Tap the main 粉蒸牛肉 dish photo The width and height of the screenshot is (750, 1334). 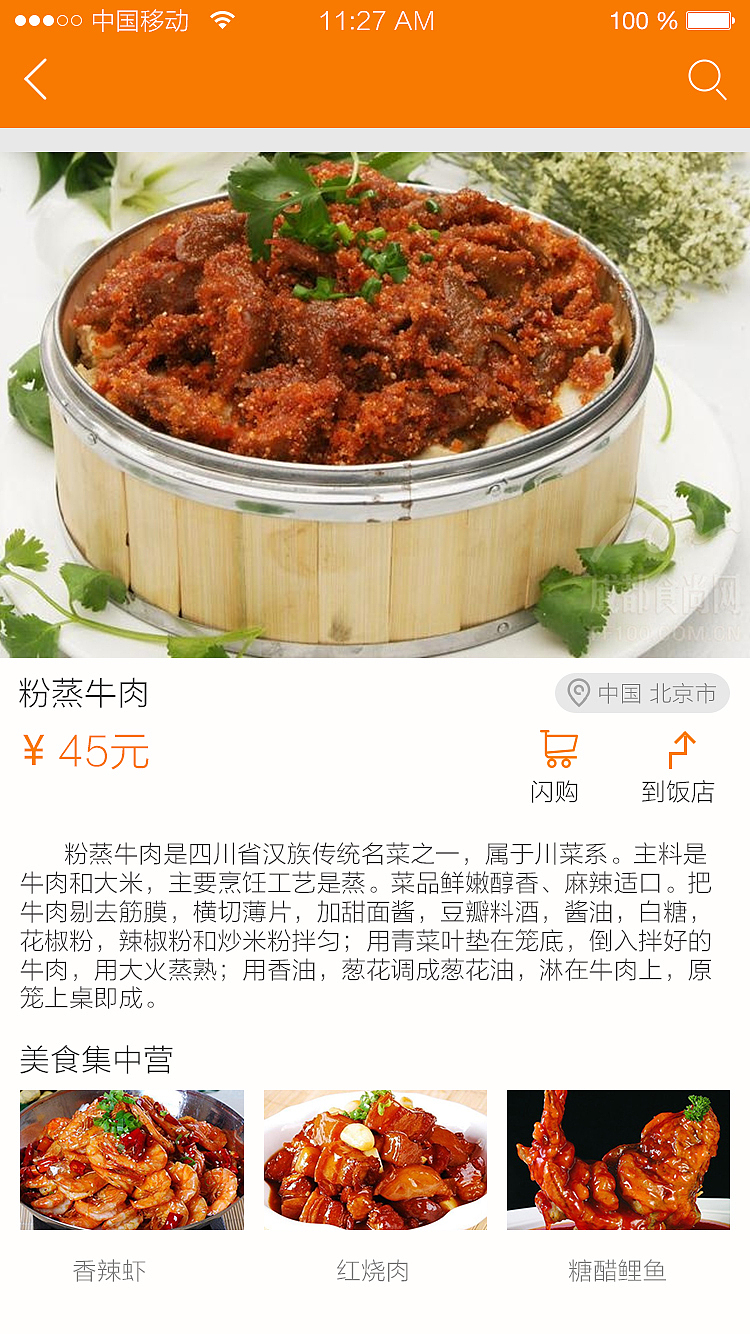[375, 400]
